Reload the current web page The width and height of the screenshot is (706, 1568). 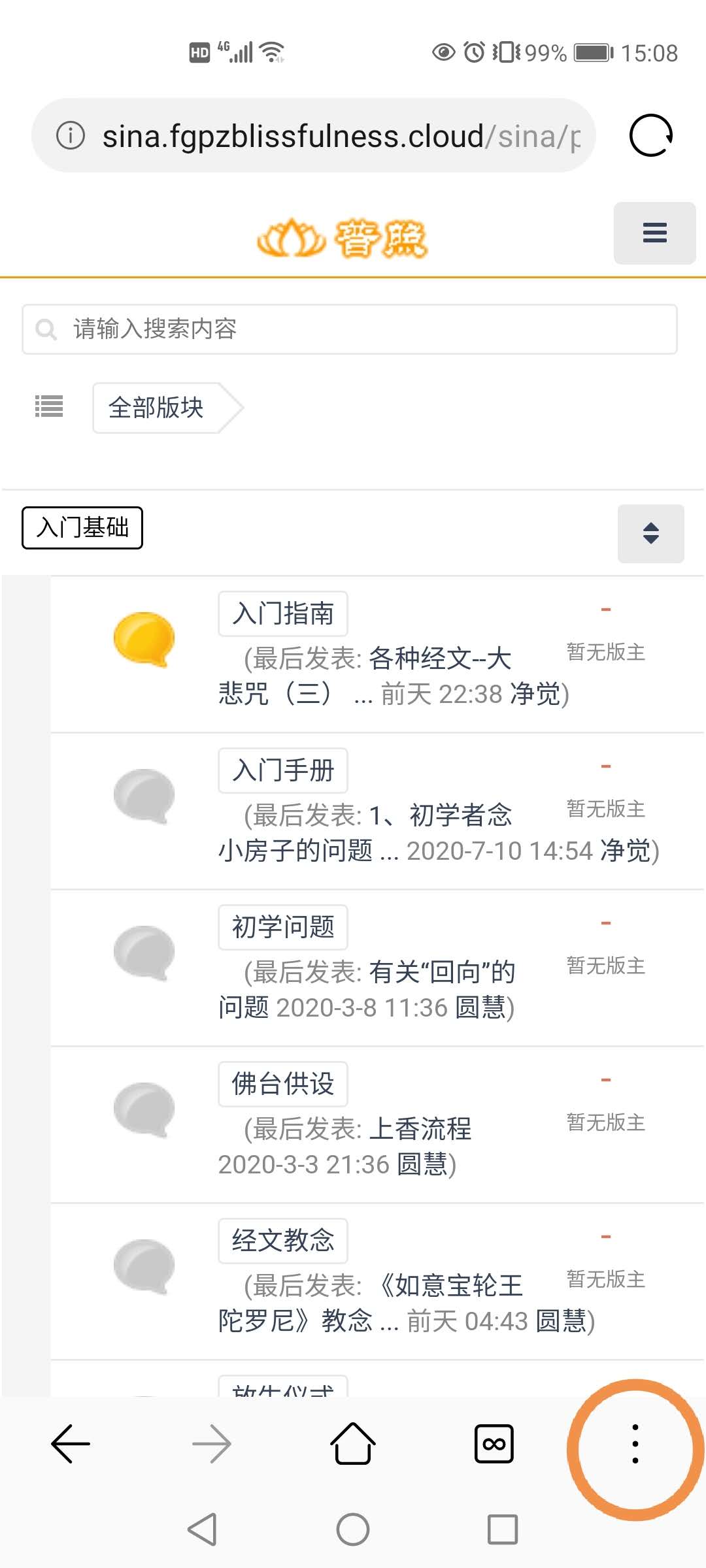point(650,136)
